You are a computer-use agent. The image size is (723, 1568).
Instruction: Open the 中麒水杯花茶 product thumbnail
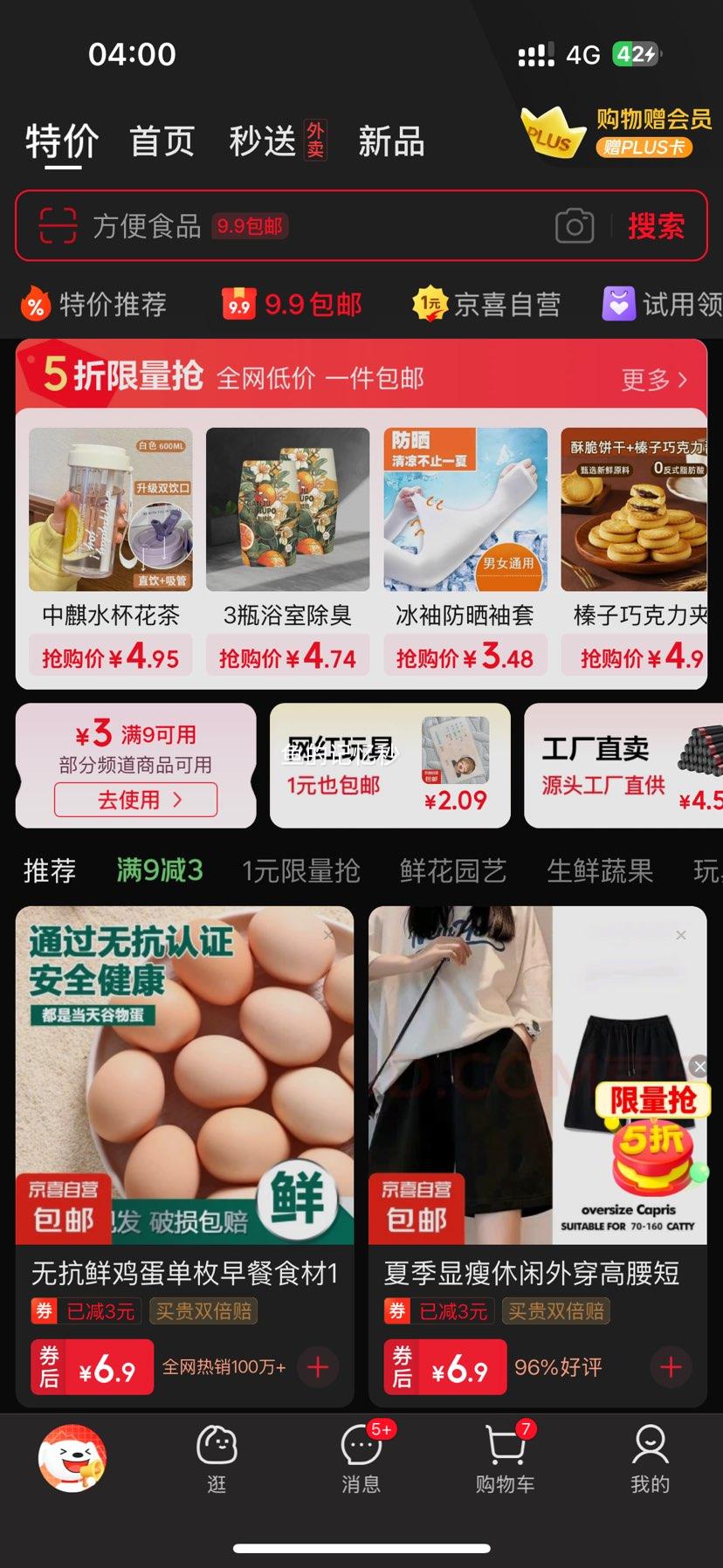[110, 509]
